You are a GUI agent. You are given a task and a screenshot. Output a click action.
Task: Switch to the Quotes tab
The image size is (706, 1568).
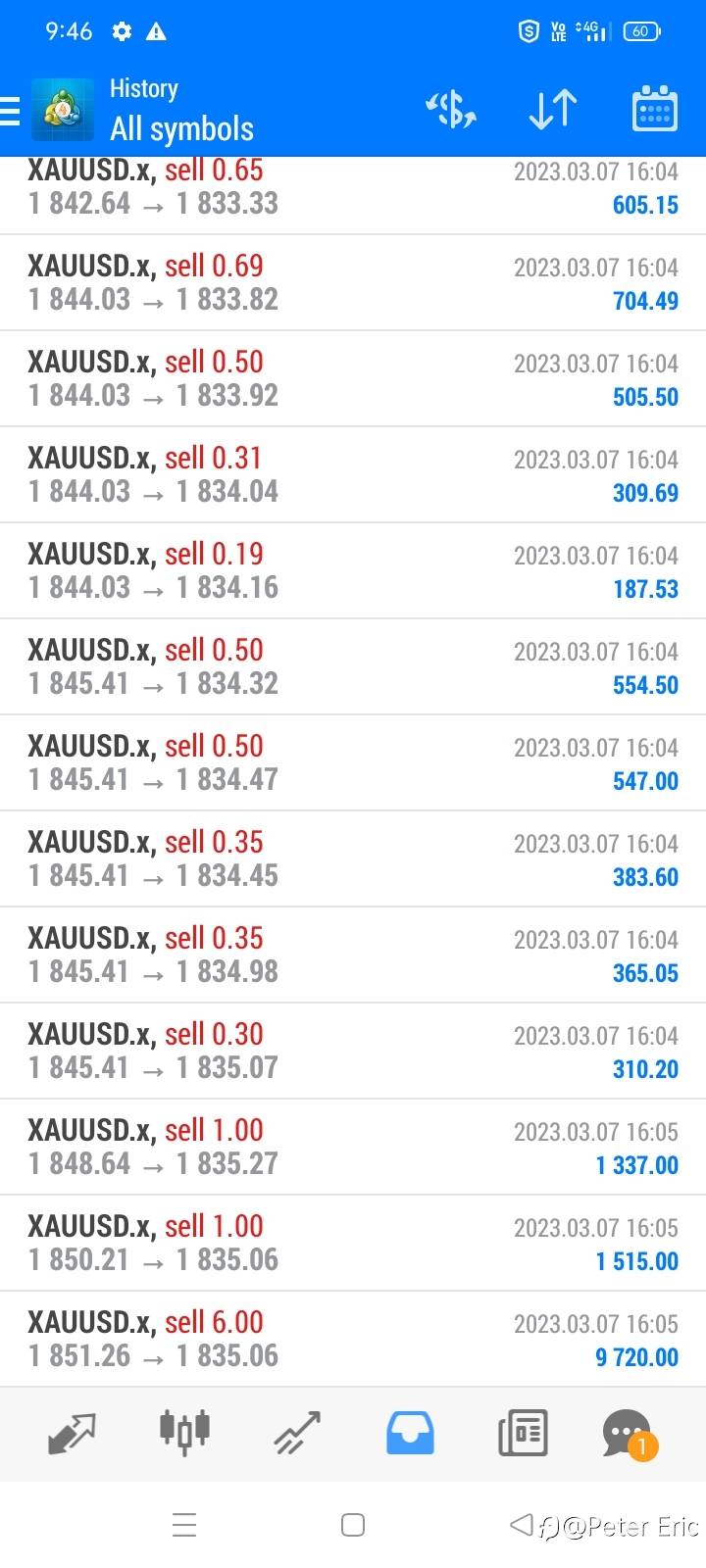pyautogui.click(x=72, y=1434)
